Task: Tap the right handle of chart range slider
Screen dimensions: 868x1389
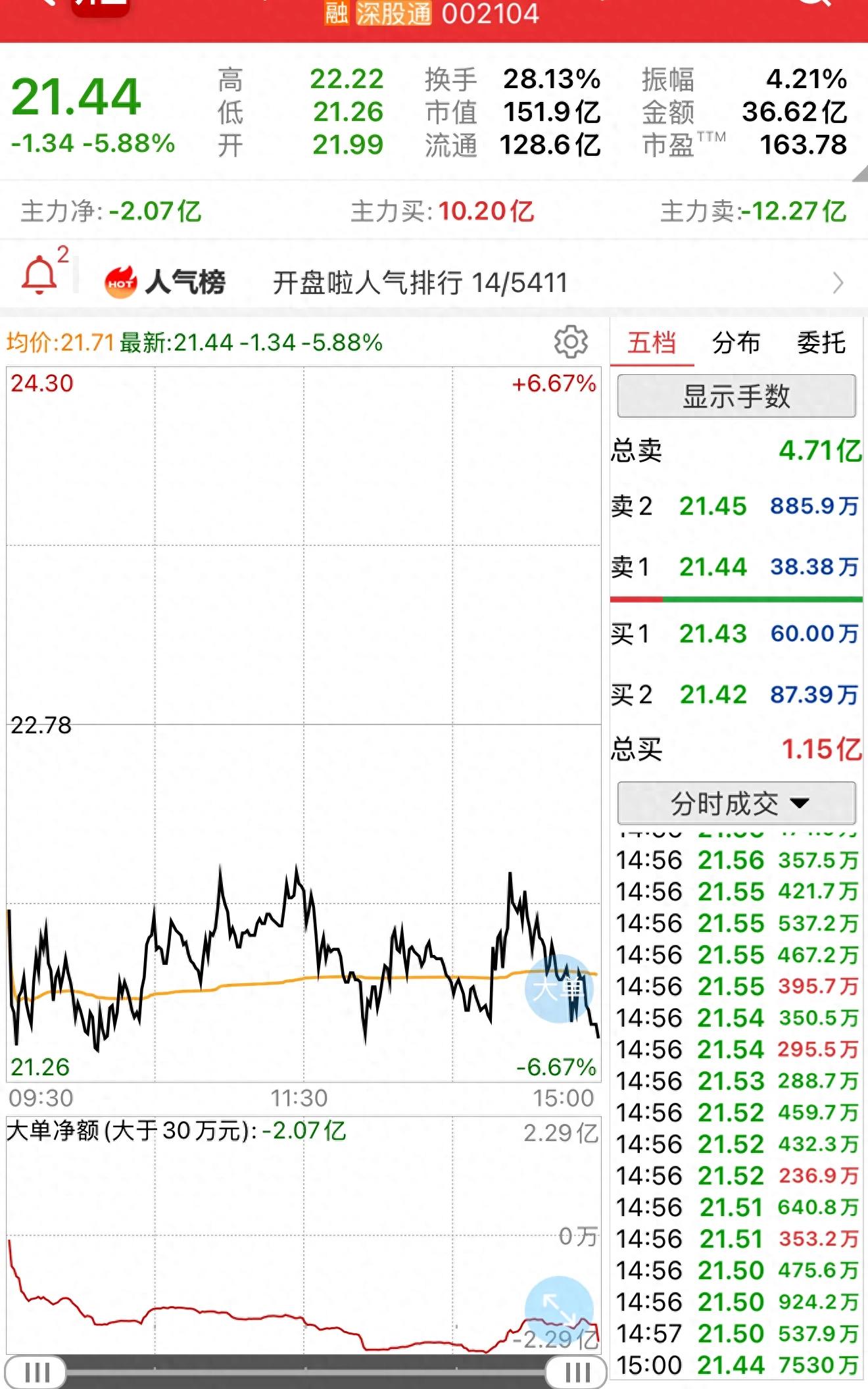Action: (576, 1373)
